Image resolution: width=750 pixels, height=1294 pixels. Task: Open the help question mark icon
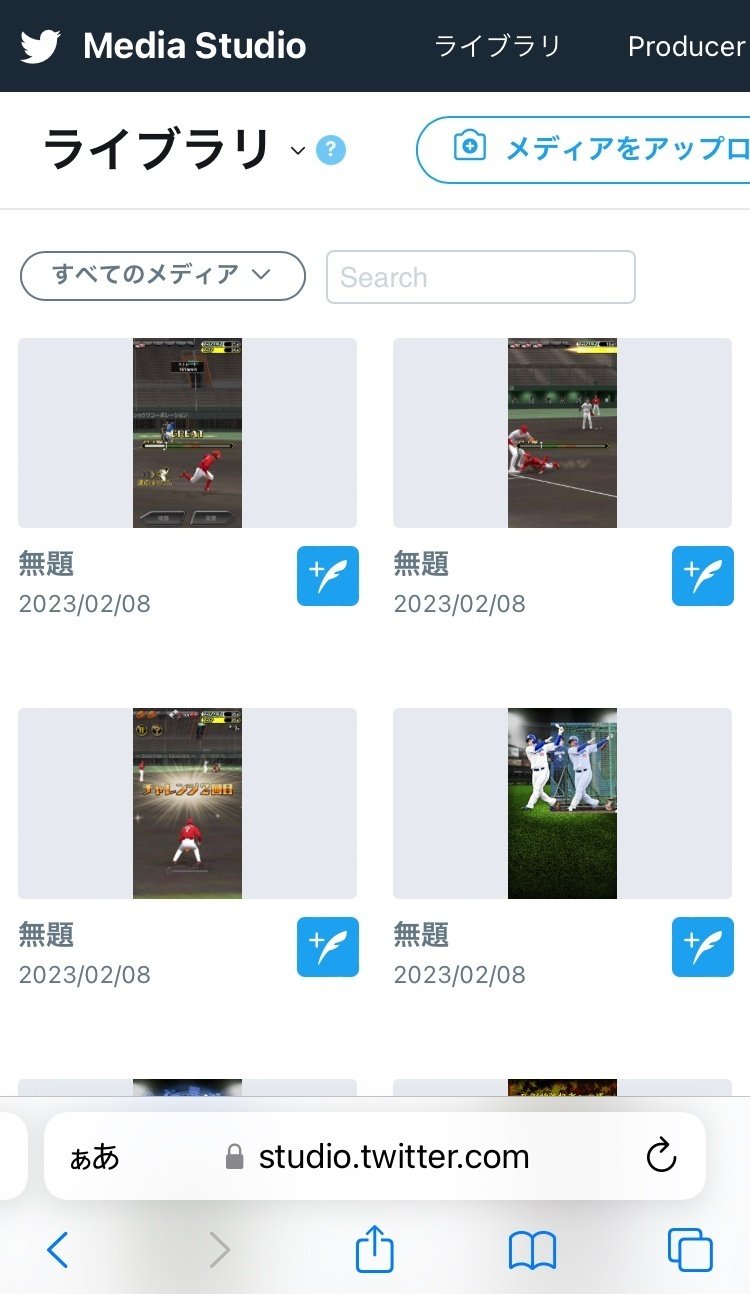pos(331,151)
